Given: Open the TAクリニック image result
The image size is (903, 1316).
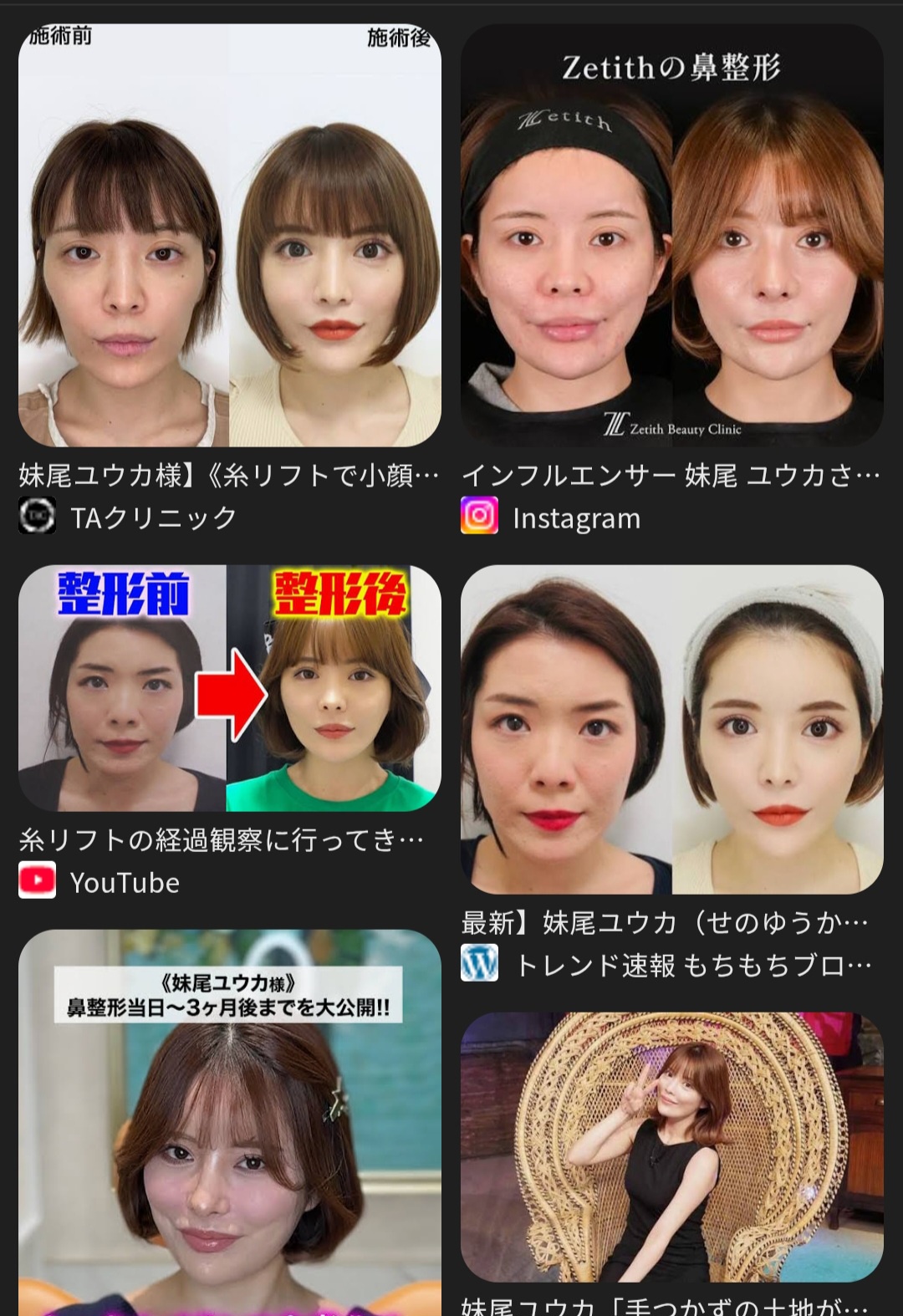Looking at the screenshot, I should point(229,235).
